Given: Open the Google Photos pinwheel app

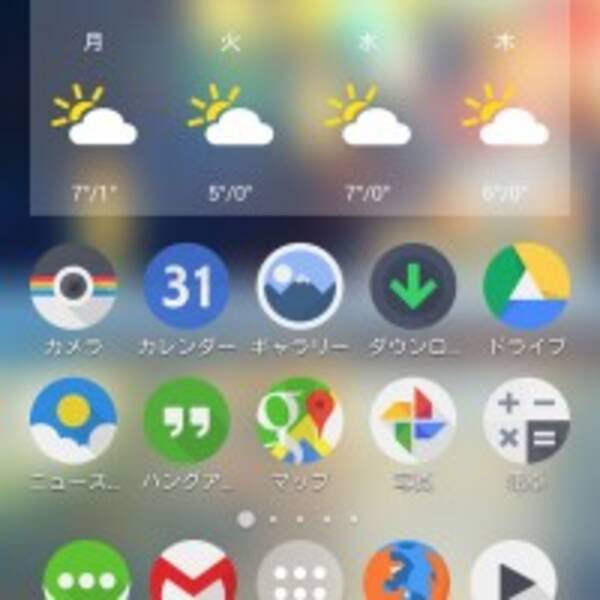Looking at the screenshot, I should (413, 420).
